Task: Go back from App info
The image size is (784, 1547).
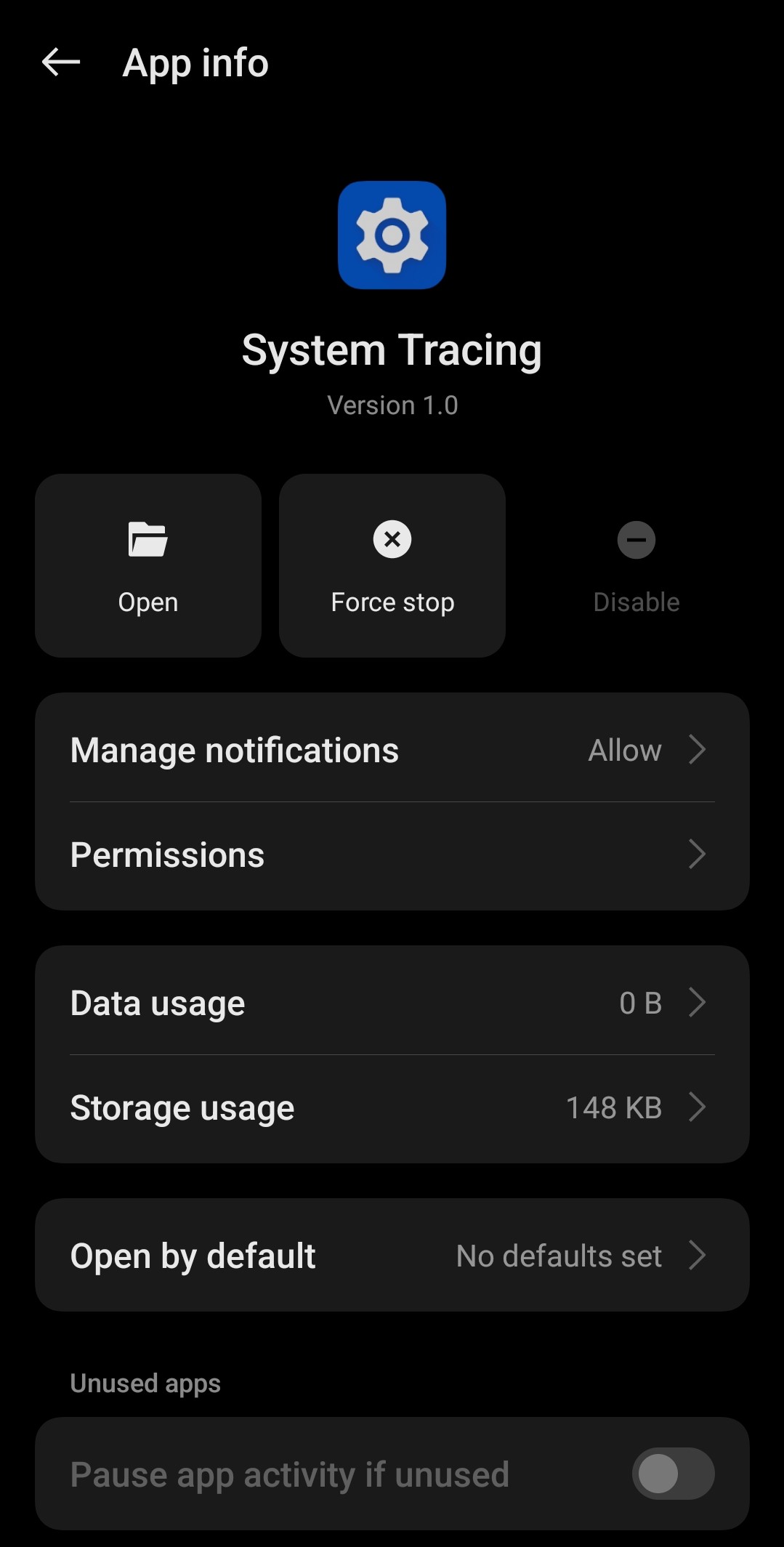Action: click(61, 62)
